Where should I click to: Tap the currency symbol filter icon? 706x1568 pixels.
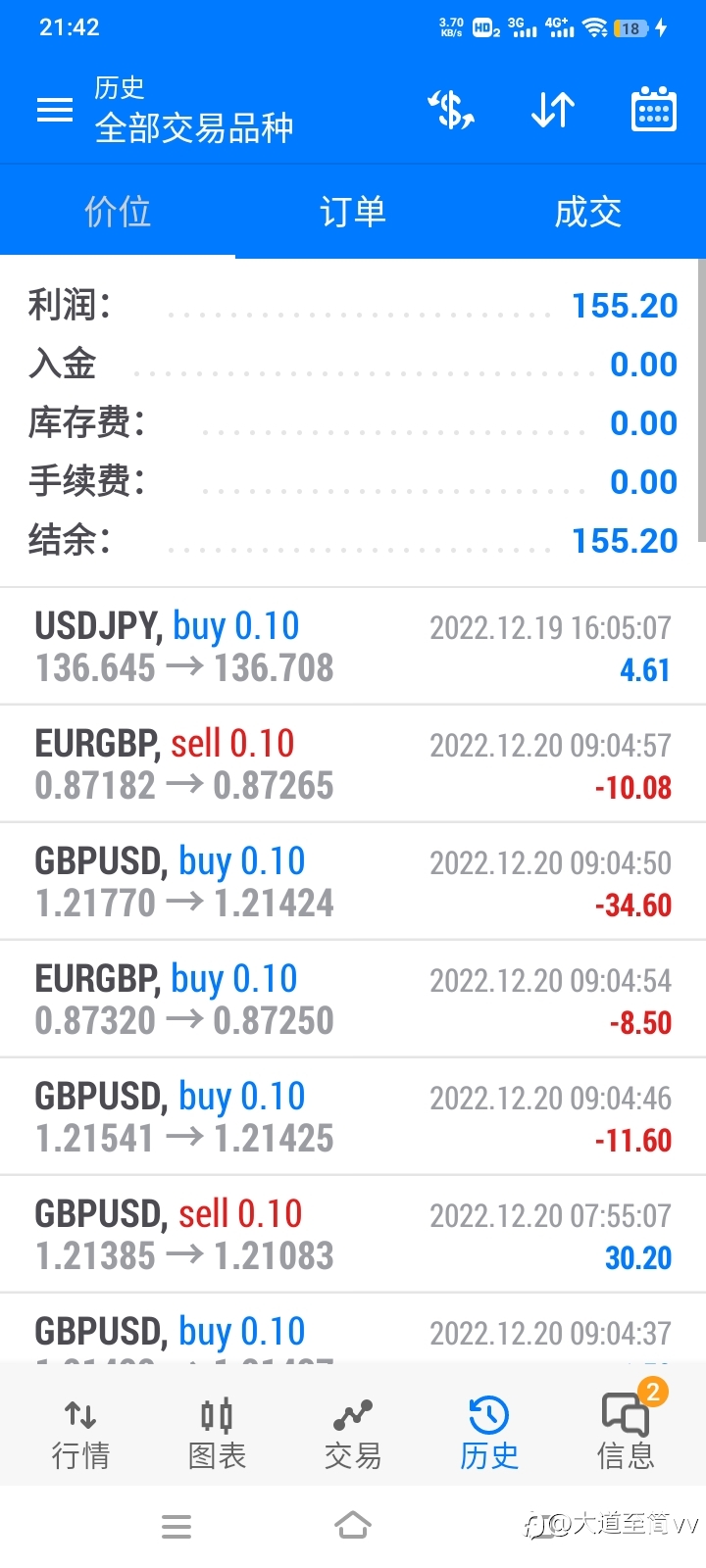452,110
